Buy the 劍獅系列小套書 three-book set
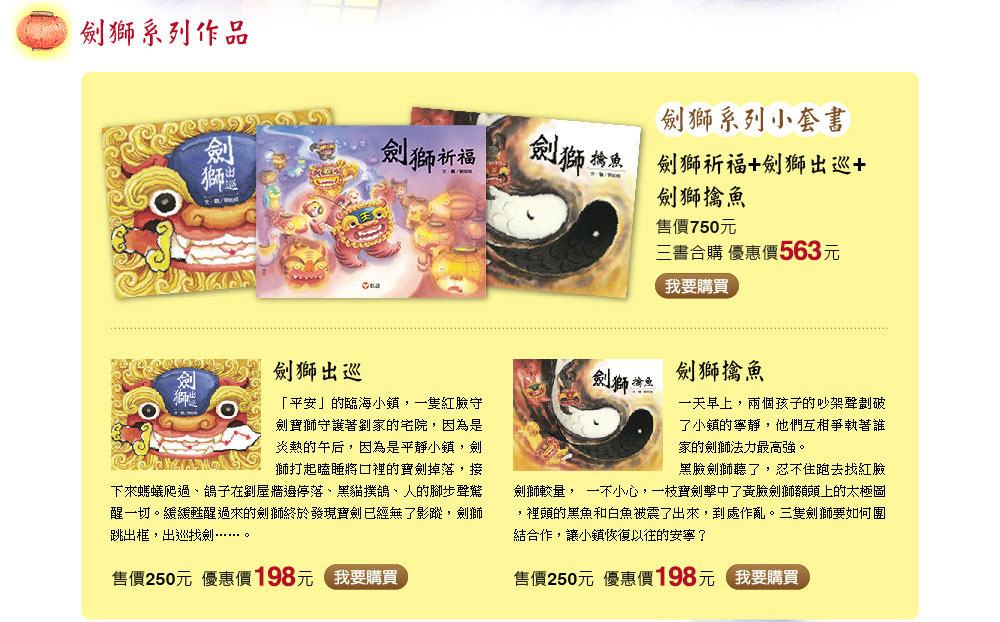 tap(697, 286)
